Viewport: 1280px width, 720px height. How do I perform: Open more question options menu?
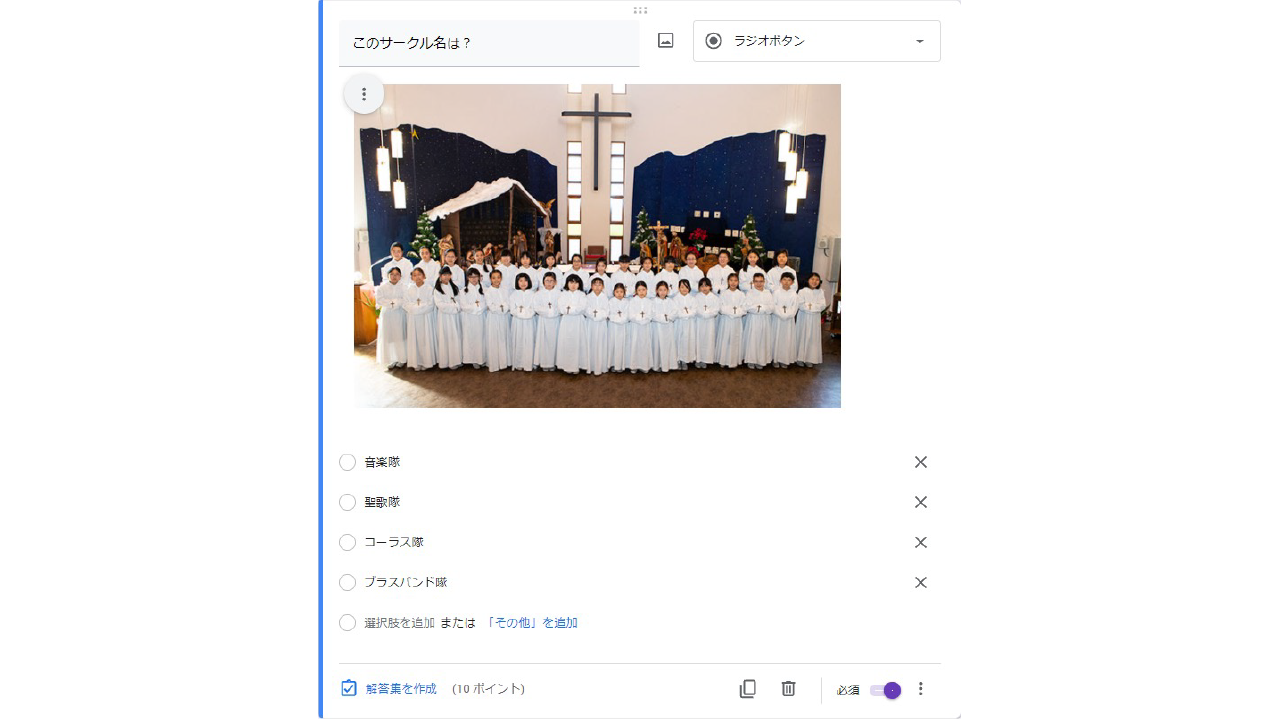coord(921,689)
